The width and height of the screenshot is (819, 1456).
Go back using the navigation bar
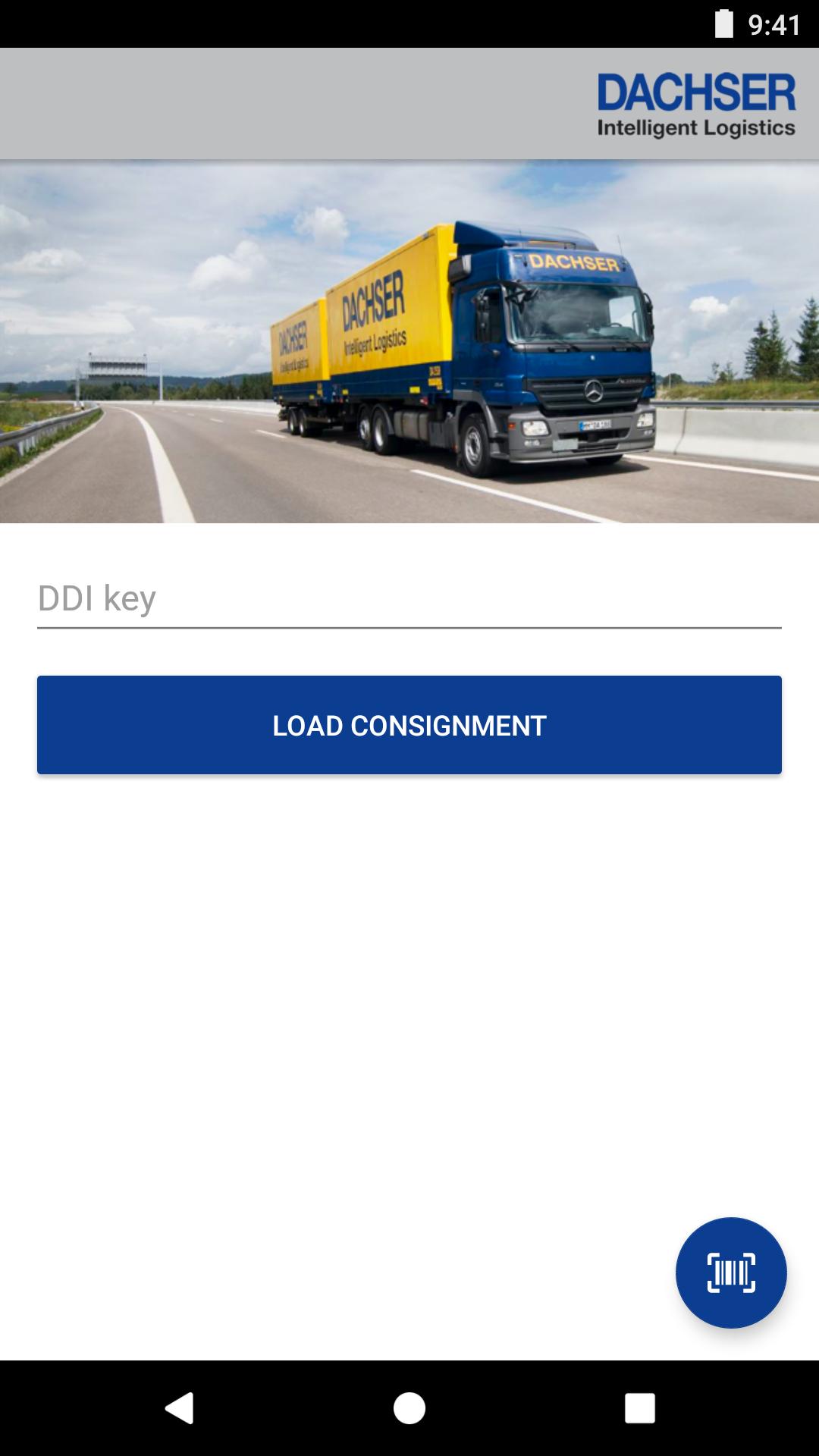[180, 1408]
